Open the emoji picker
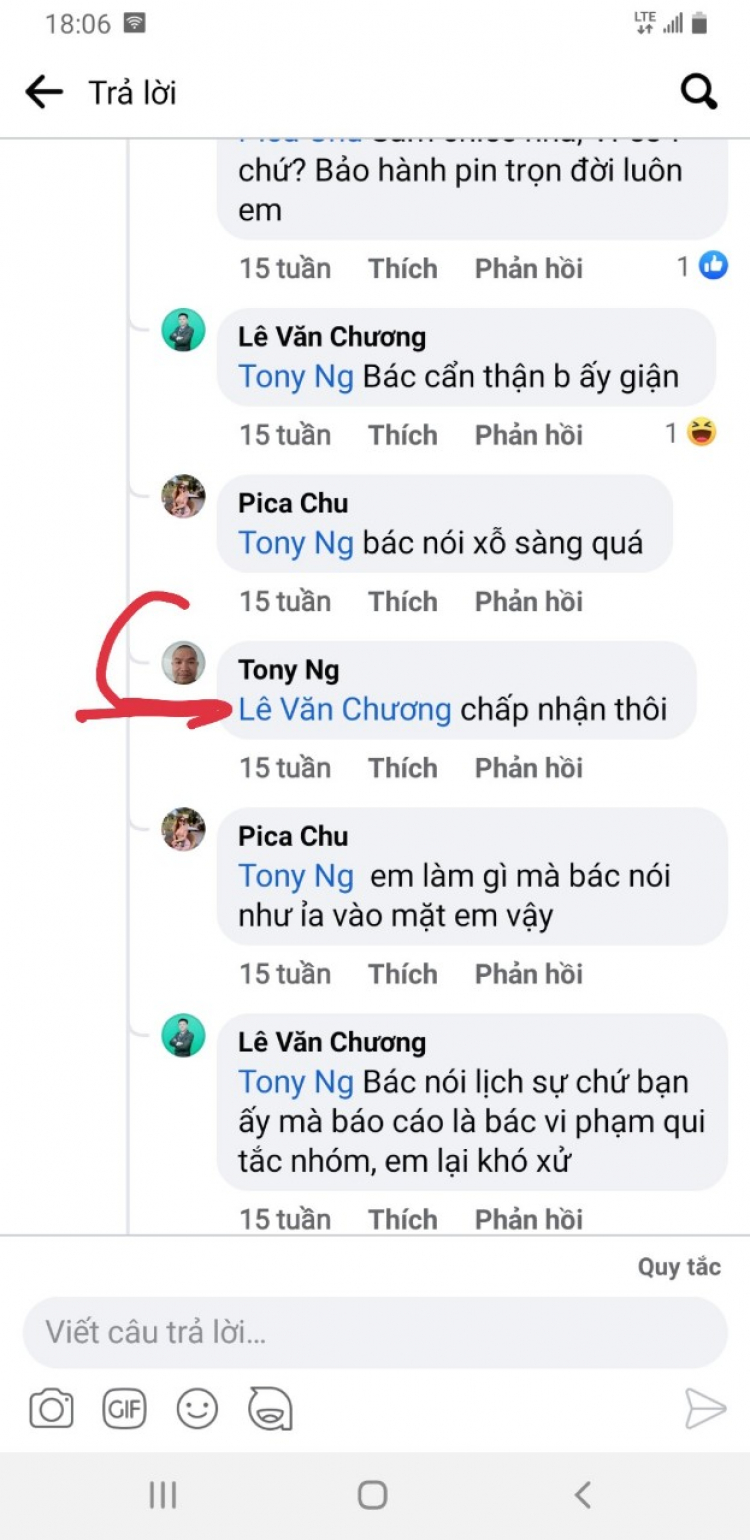This screenshot has width=750, height=1540. coord(197,1409)
